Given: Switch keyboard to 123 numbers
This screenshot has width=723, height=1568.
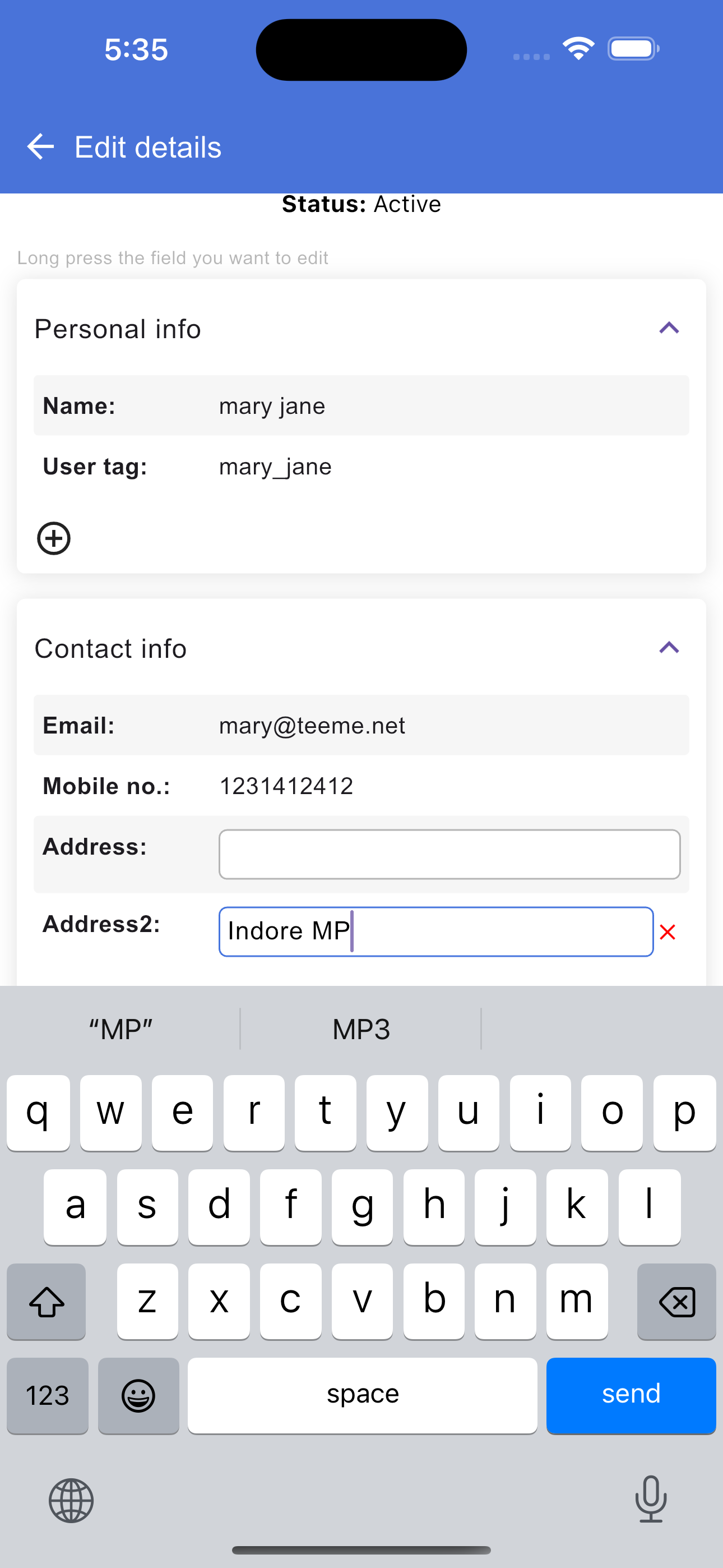Looking at the screenshot, I should (x=48, y=1395).
